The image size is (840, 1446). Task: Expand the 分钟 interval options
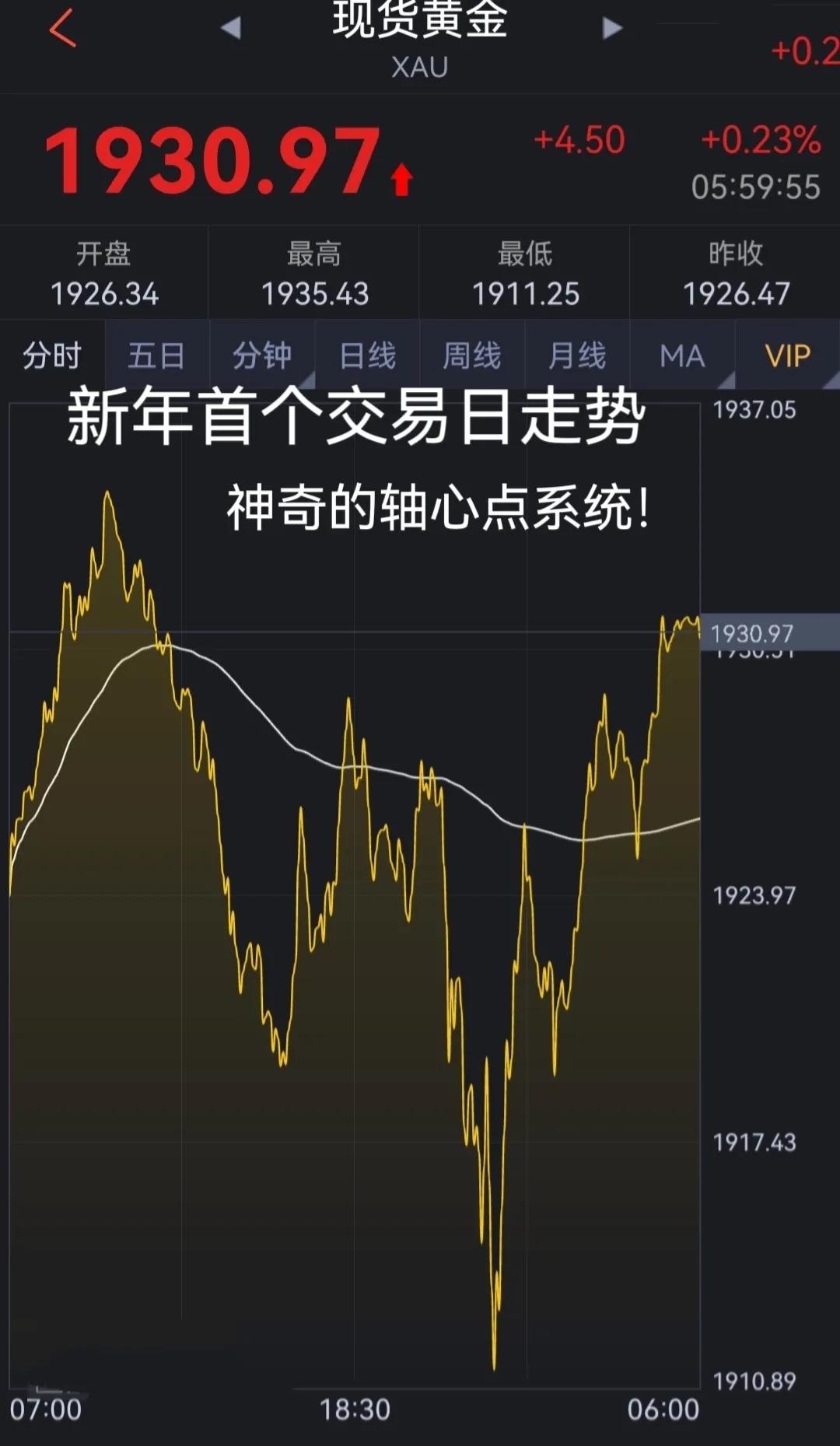(262, 355)
